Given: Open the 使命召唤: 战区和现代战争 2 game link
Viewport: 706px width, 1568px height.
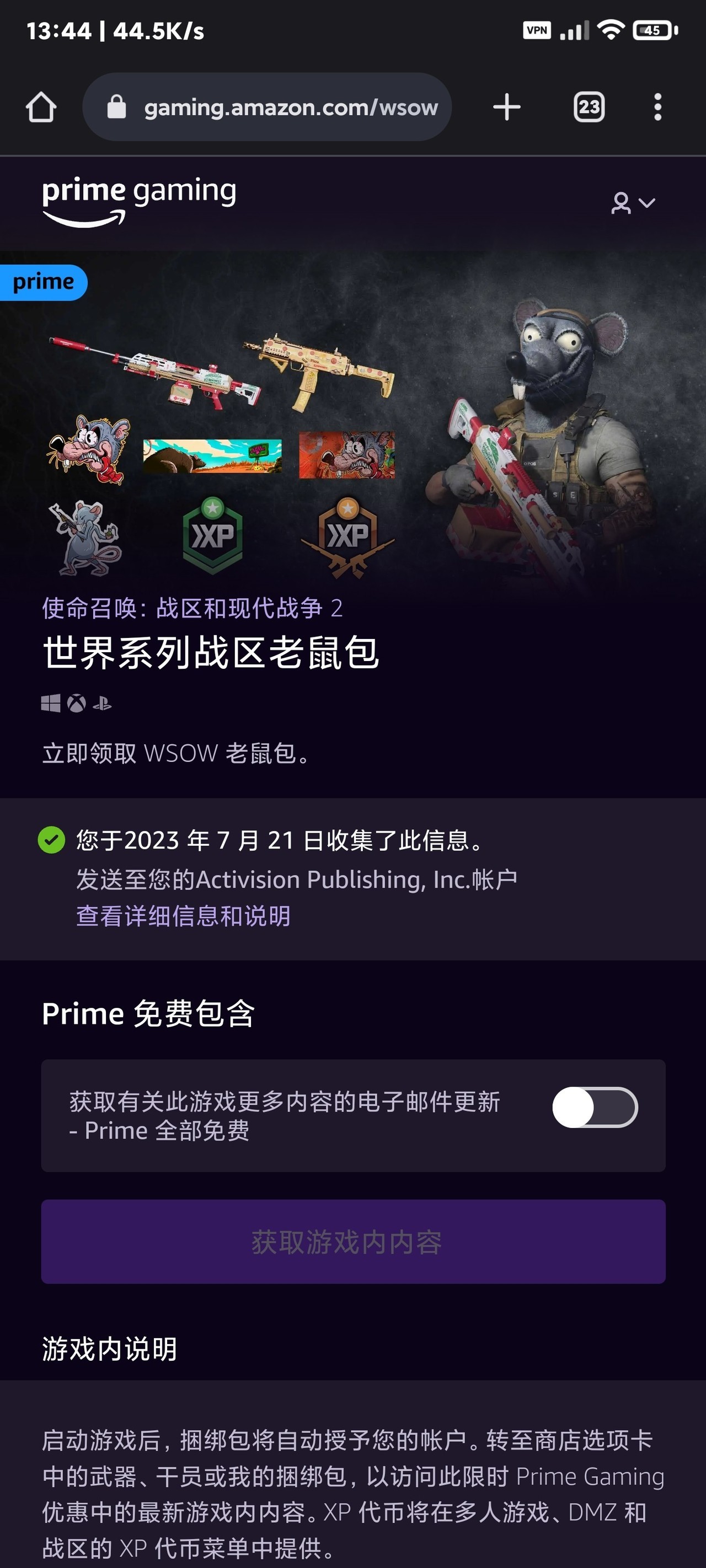Looking at the screenshot, I should click(x=192, y=608).
